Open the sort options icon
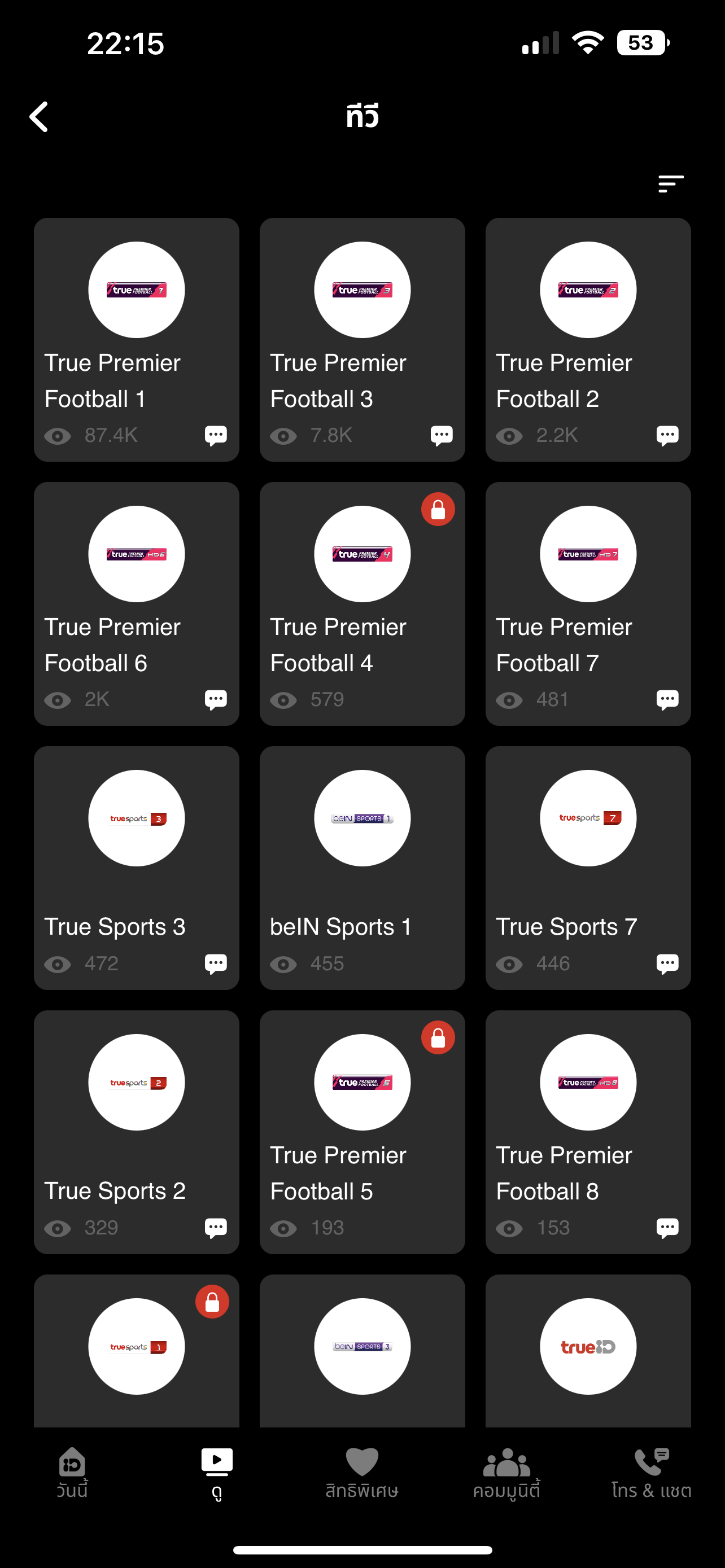 [x=670, y=183]
